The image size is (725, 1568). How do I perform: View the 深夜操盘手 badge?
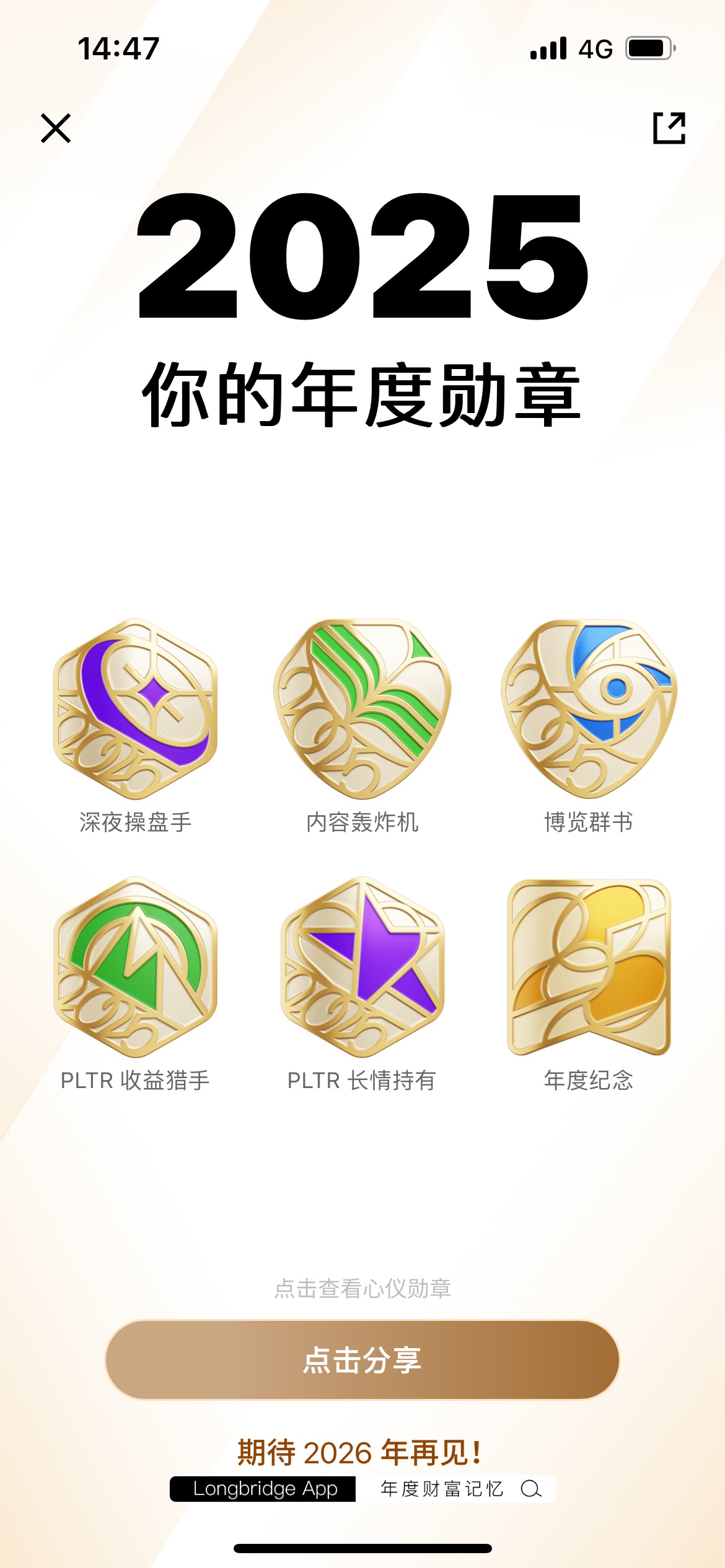135,710
